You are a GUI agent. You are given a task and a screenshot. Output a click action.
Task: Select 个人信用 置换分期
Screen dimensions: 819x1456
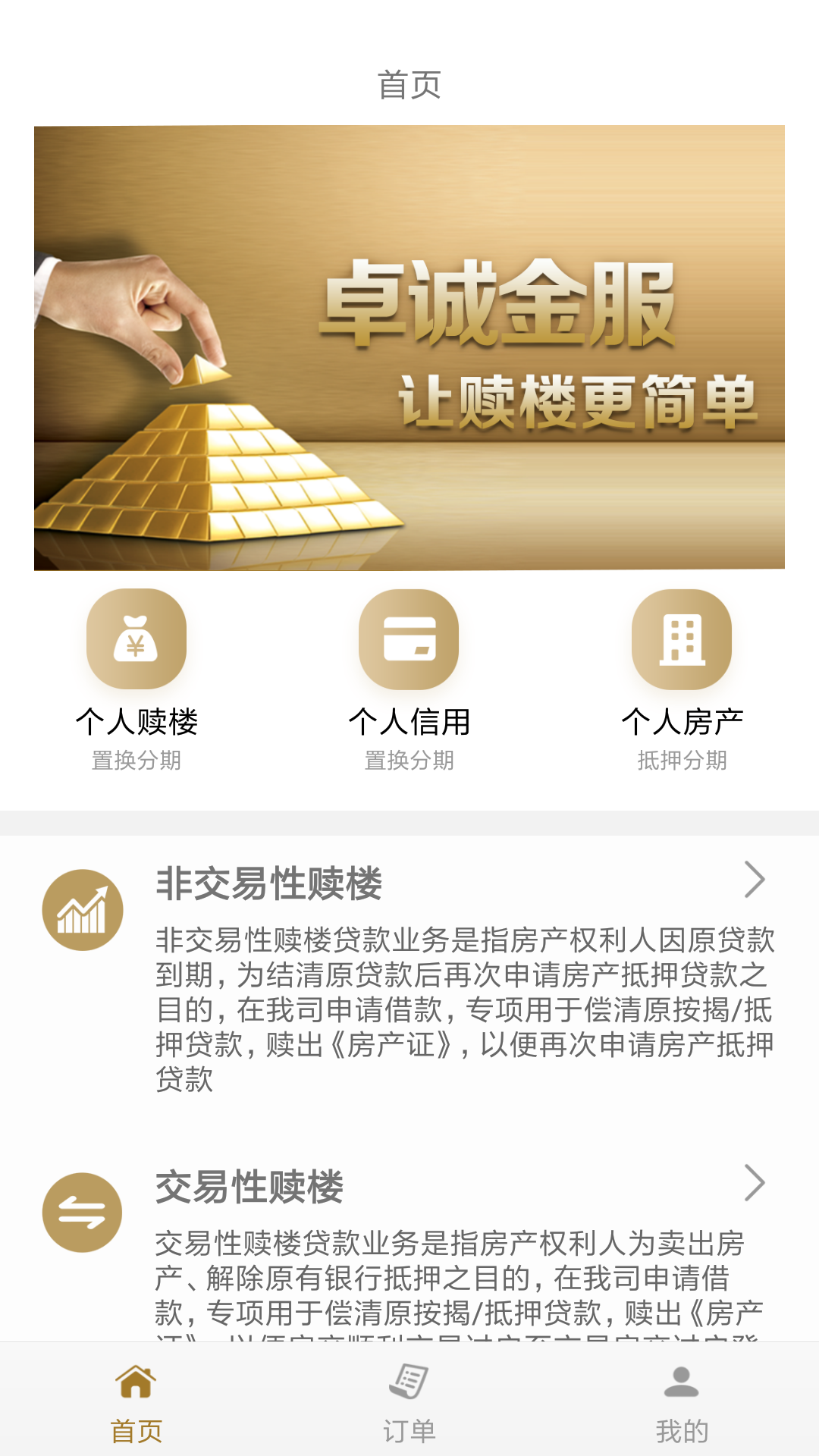click(x=409, y=679)
